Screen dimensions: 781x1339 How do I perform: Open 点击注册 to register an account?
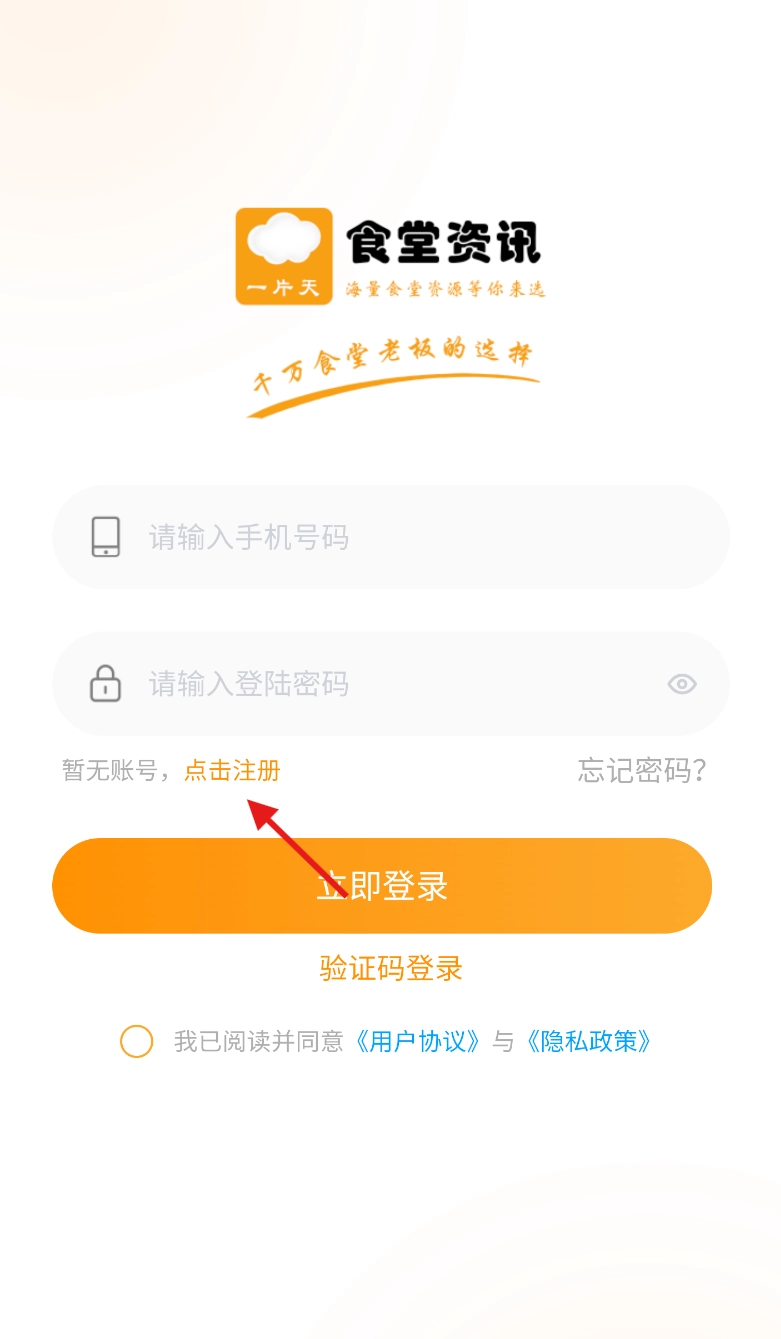click(x=232, y=770)
